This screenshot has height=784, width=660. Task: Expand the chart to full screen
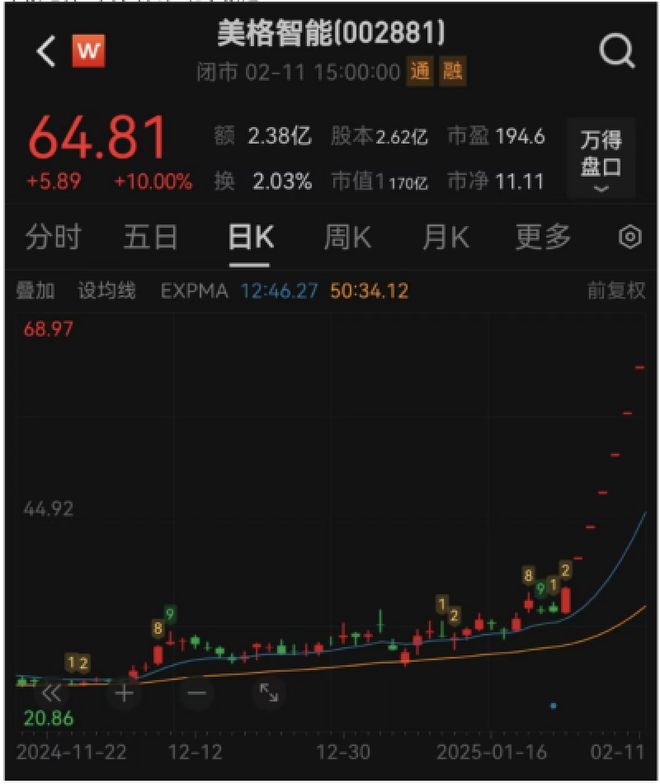click(x=268, y=692)
